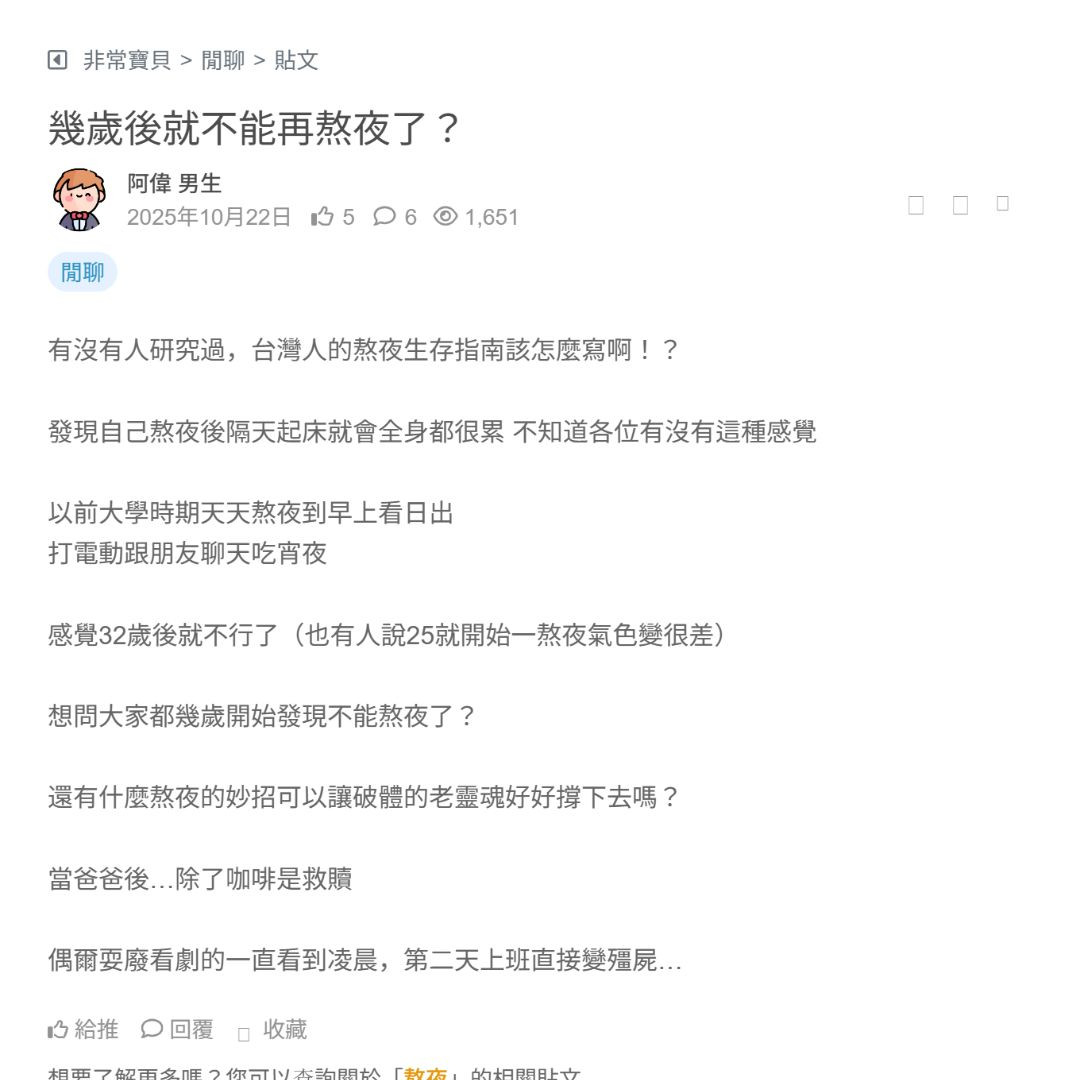Go to the 閒聊 breadcrumb section

tap(223, 60)
